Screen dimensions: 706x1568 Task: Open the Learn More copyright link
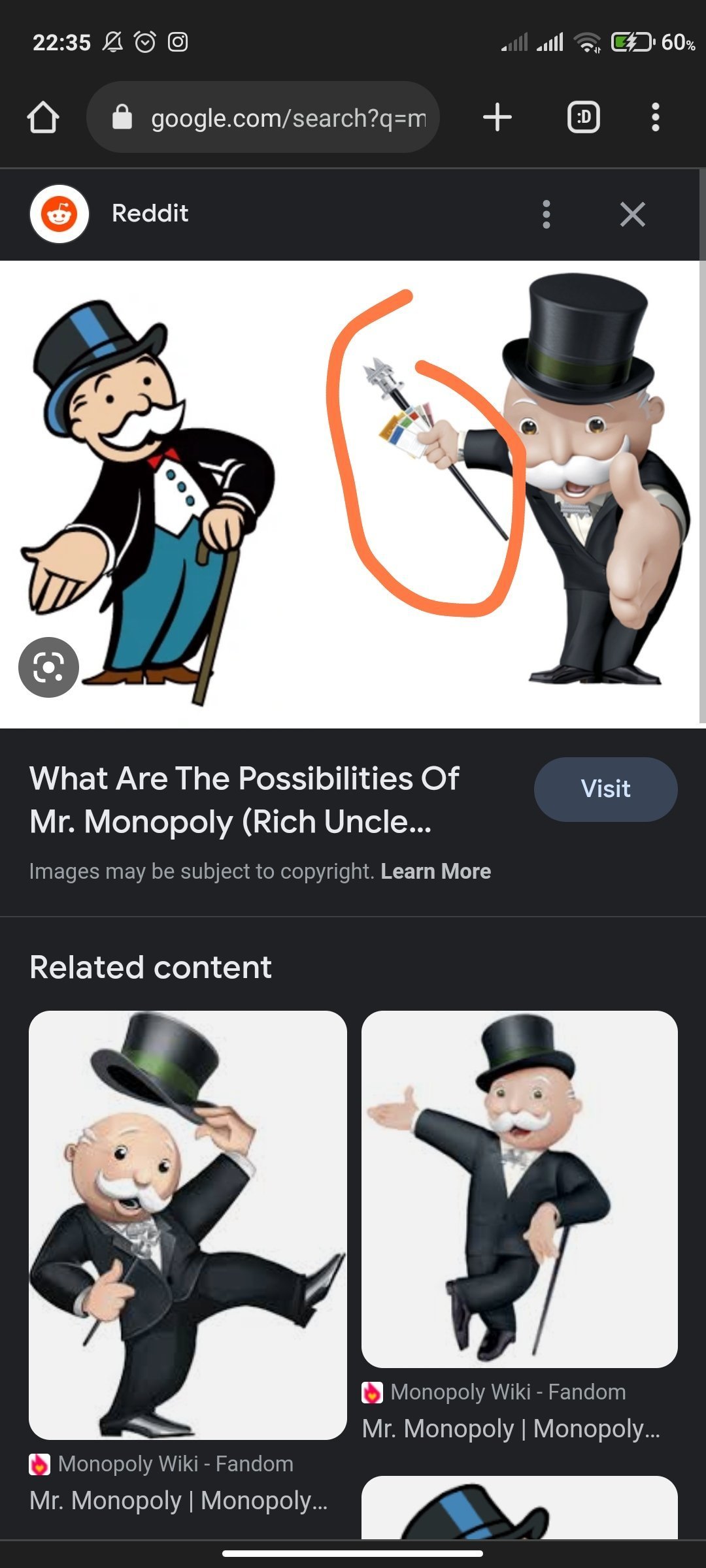[435, 872]
